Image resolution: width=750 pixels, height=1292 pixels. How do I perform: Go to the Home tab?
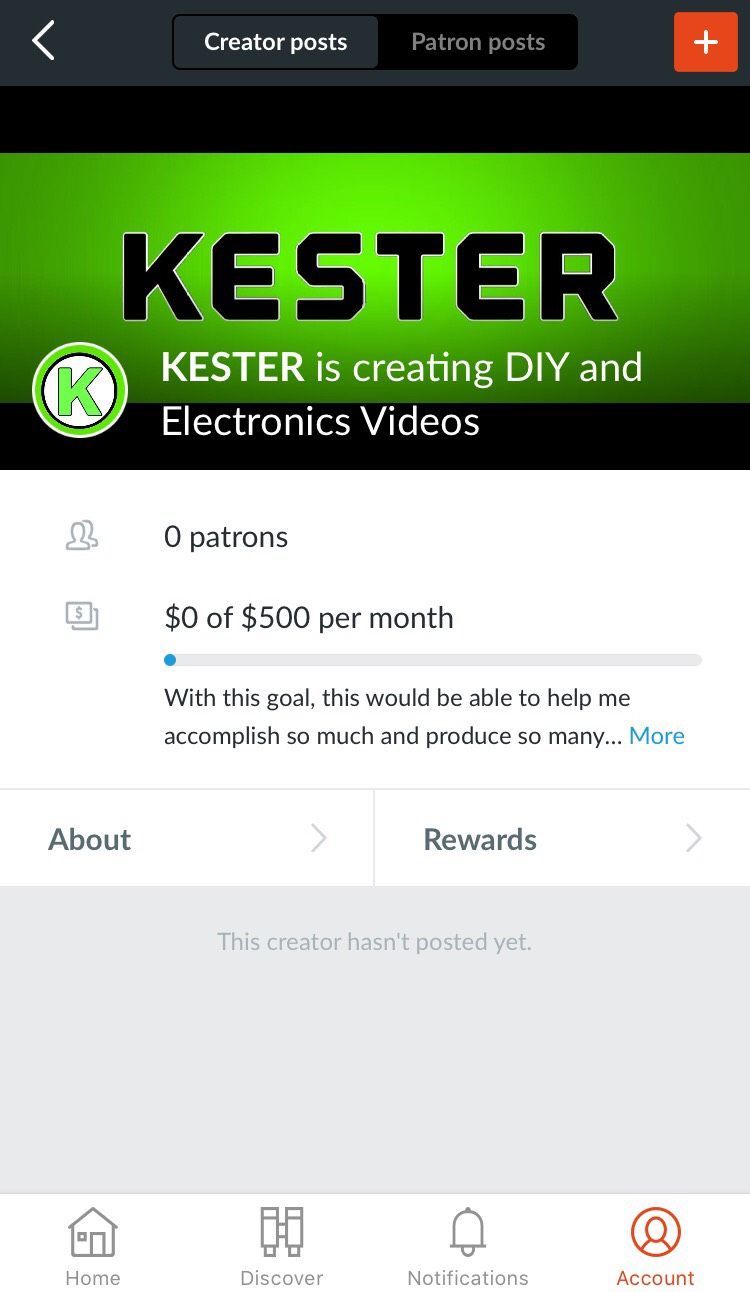coord(93,1246)
